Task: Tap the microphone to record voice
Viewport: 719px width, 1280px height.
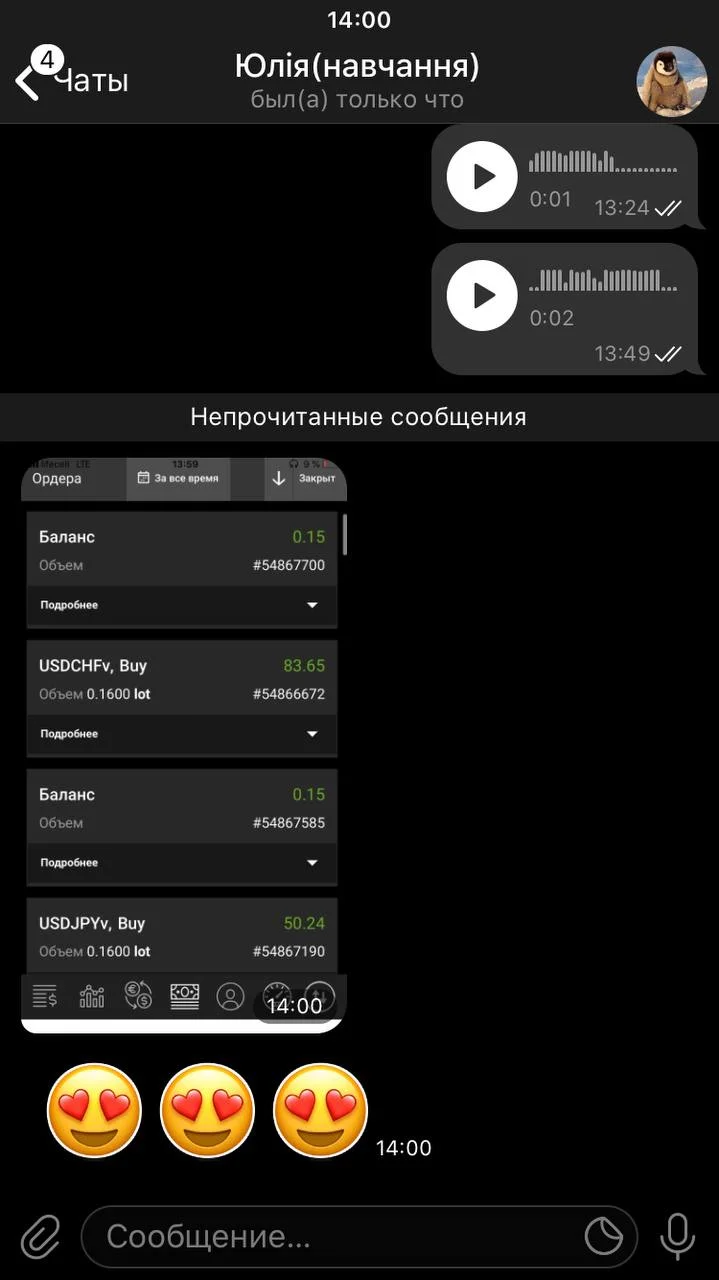Action: pyautogui.click(x=678, y=1236)
